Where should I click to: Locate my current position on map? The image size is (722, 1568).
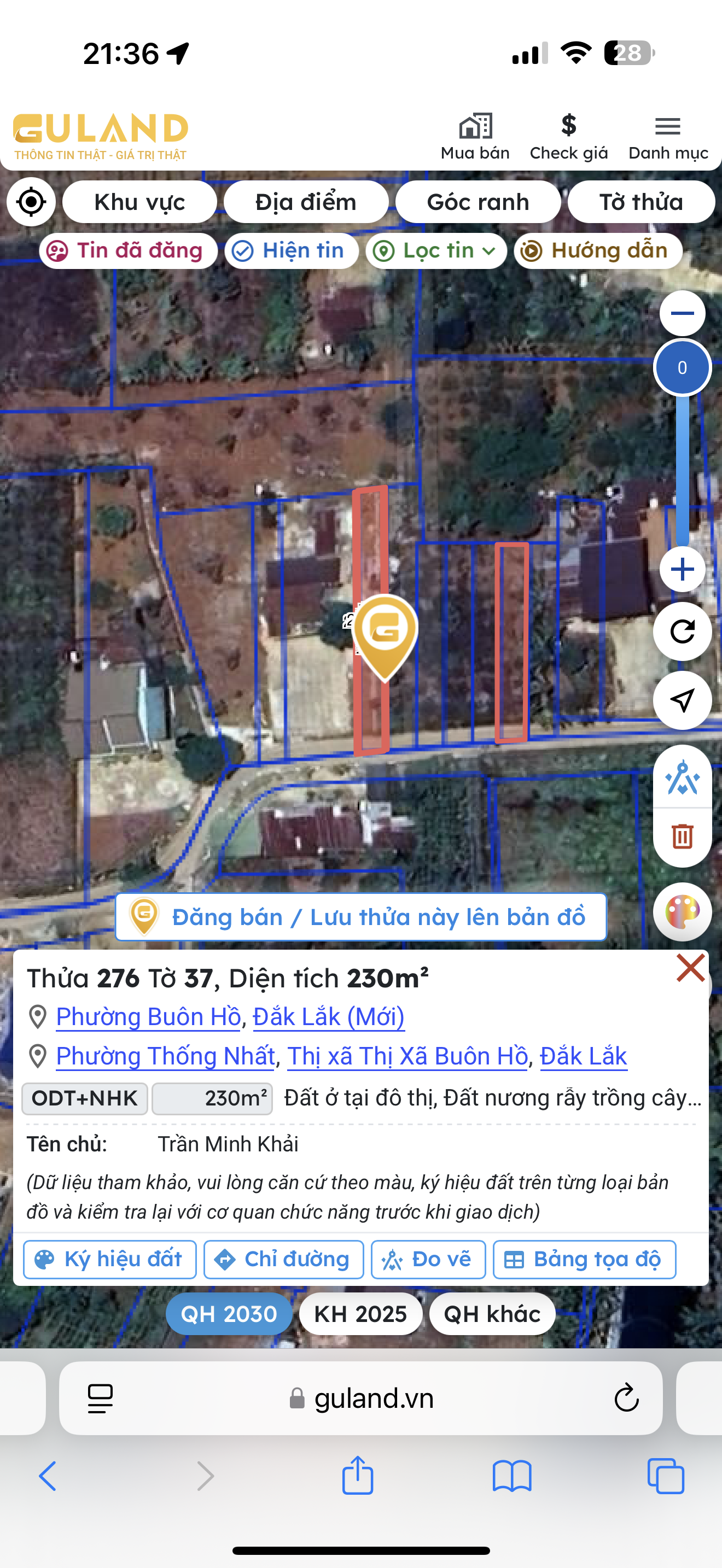(31, 202)
